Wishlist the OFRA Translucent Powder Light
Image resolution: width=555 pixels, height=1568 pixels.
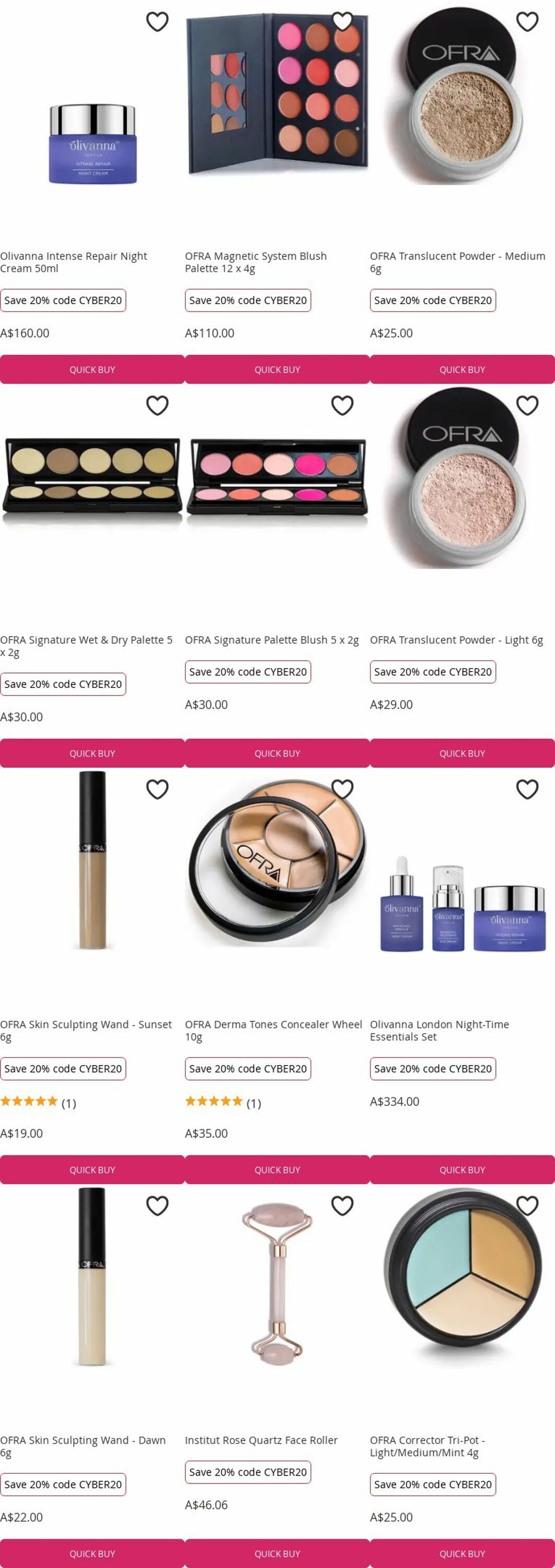pos(527,406)
